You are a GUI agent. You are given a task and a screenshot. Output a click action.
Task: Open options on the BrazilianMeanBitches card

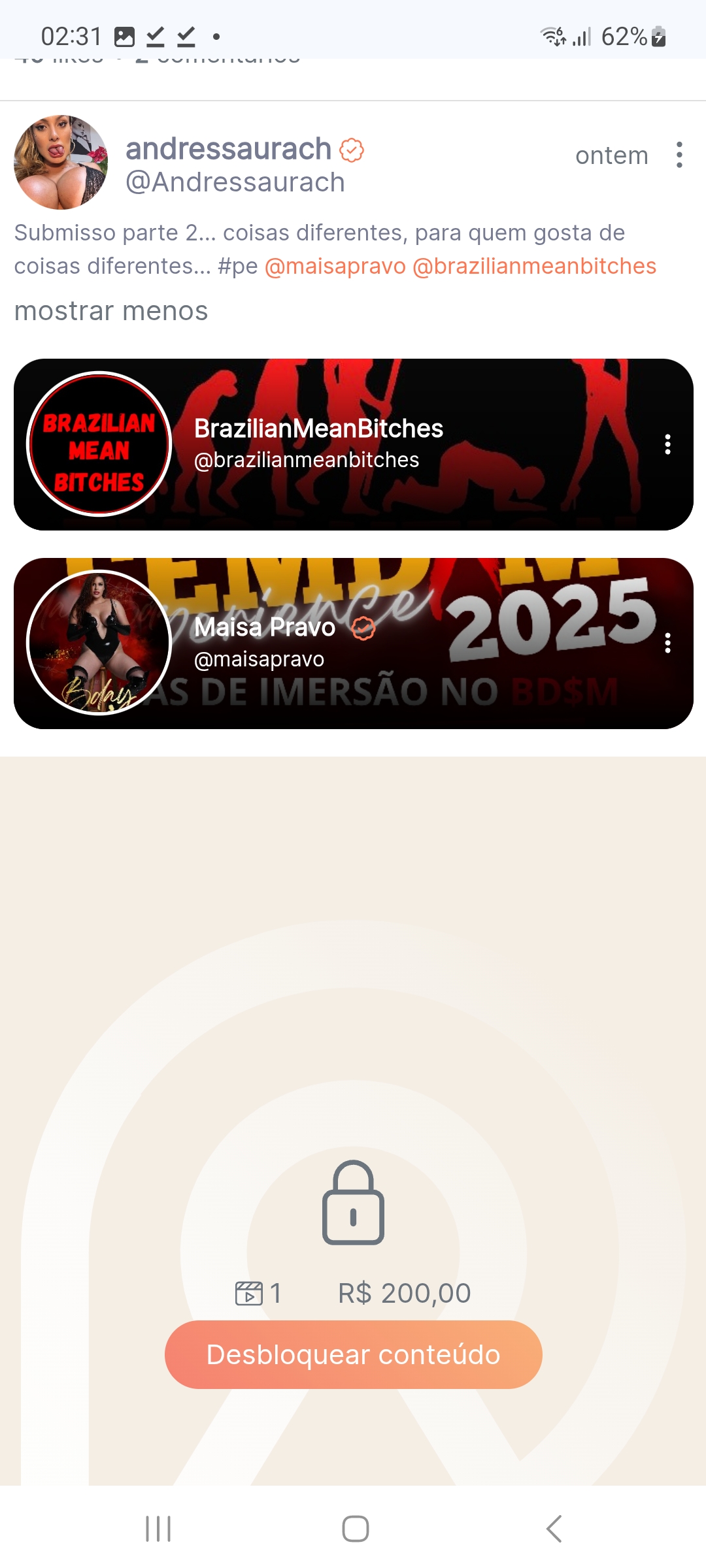tap(667, 444)
